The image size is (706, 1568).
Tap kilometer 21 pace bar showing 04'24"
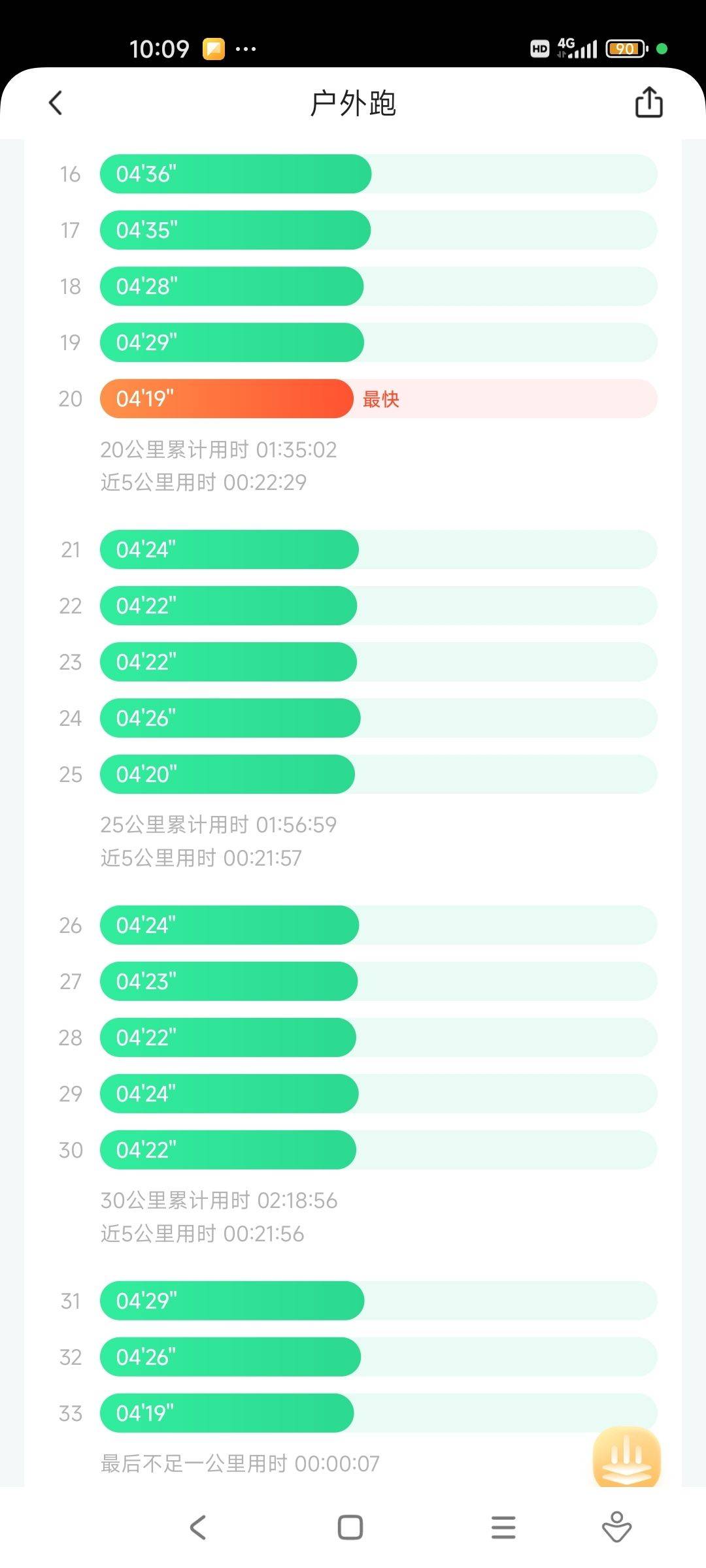pos(229,549)
